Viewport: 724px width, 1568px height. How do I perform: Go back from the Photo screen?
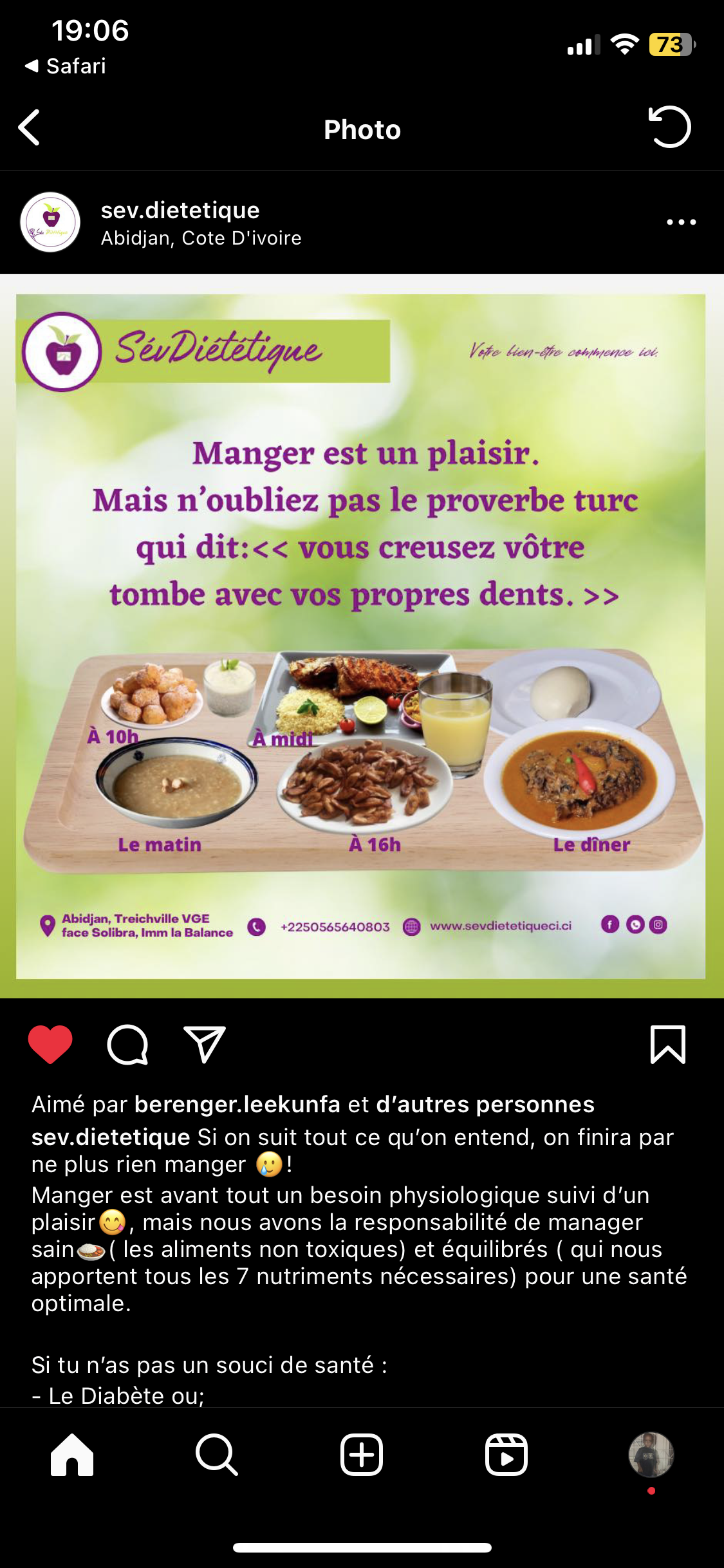(x=30, y=127)
